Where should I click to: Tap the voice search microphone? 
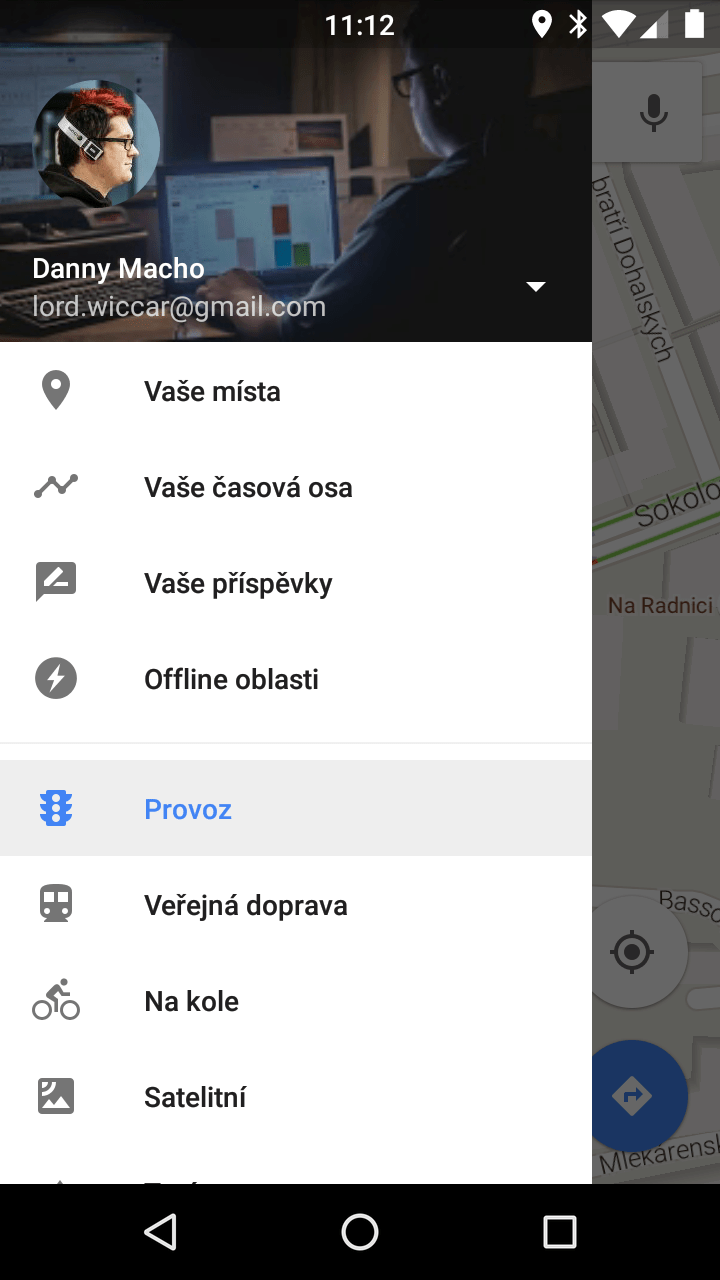654,113
